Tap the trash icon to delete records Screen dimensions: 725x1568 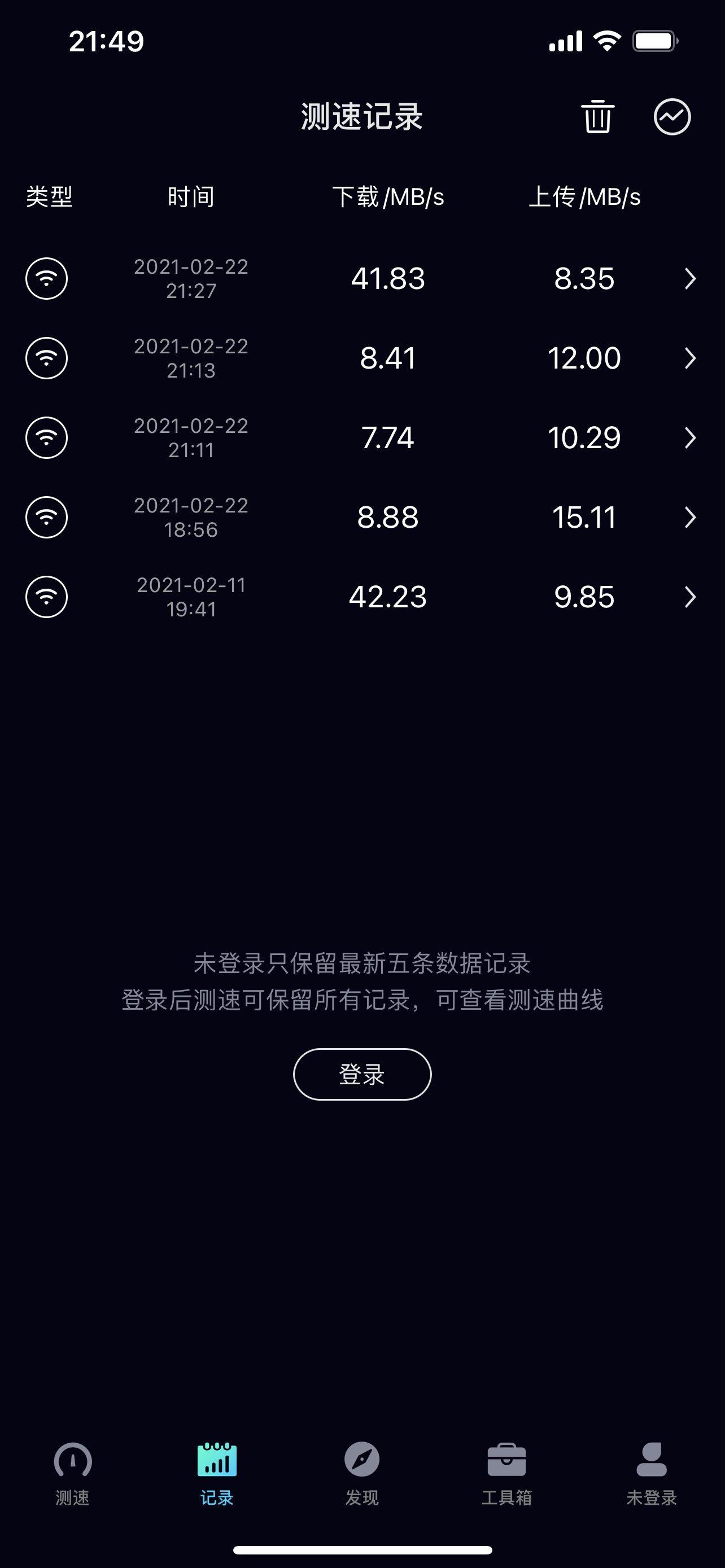coord(597,116)
